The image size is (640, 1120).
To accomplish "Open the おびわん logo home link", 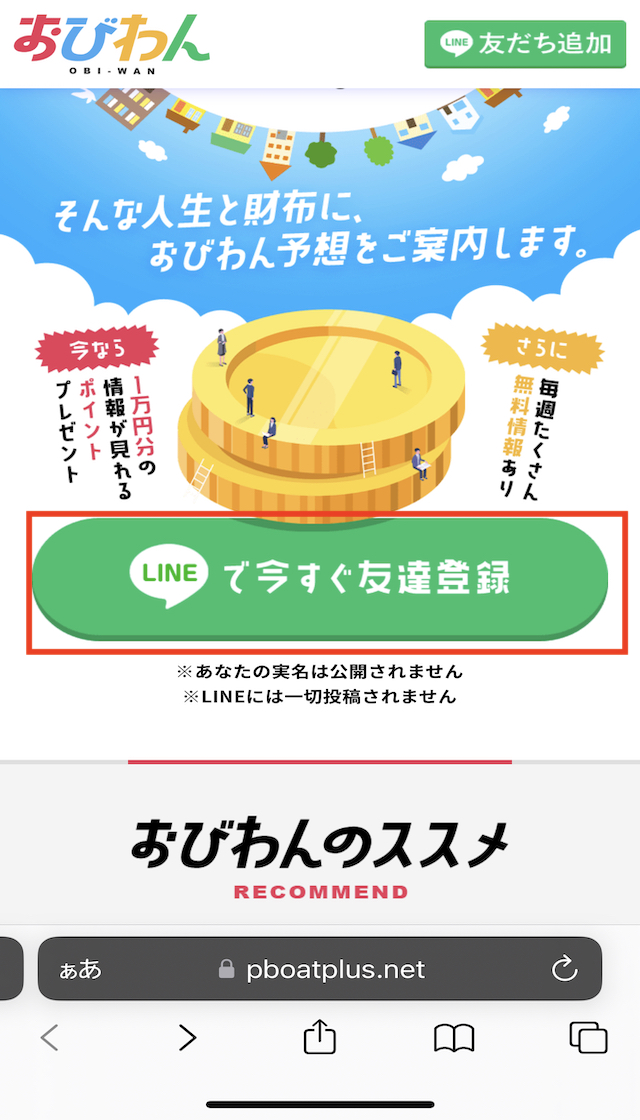I will coord(111,43).
